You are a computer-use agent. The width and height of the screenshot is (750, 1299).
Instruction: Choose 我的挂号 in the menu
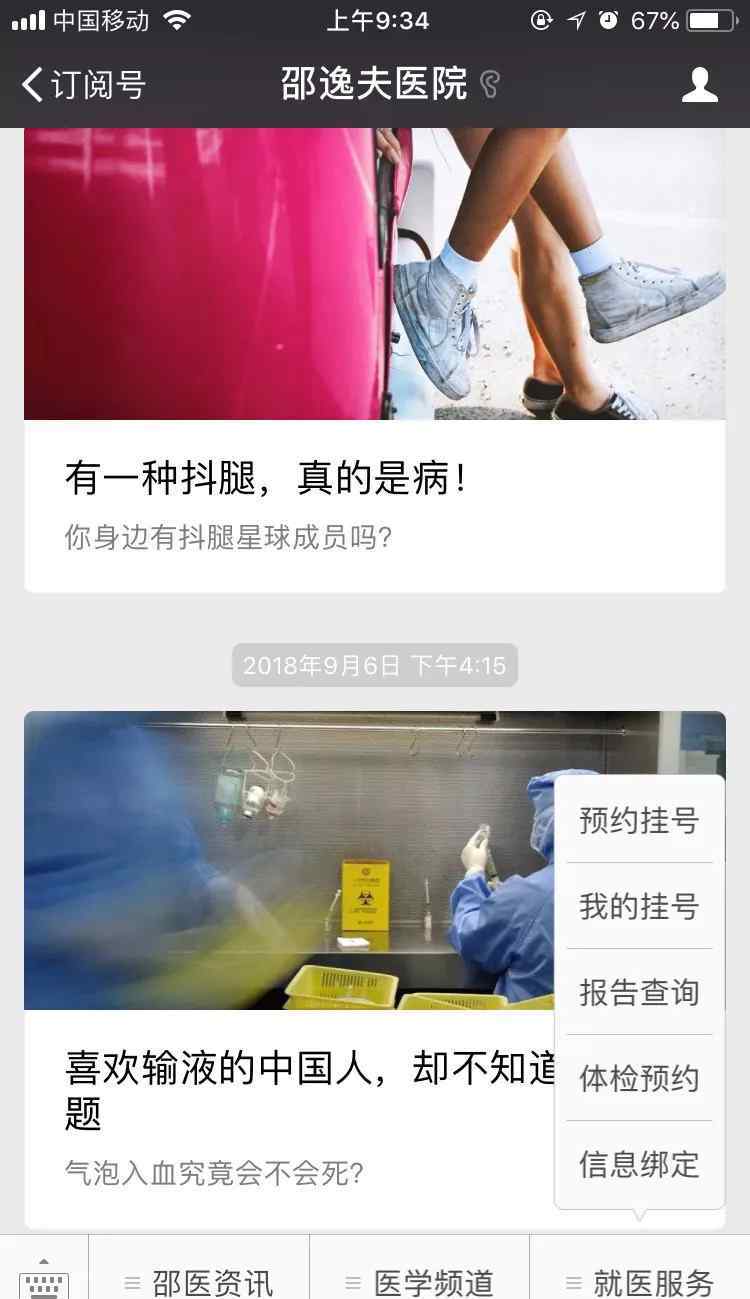pyautogui.click(x=639, y=906)
